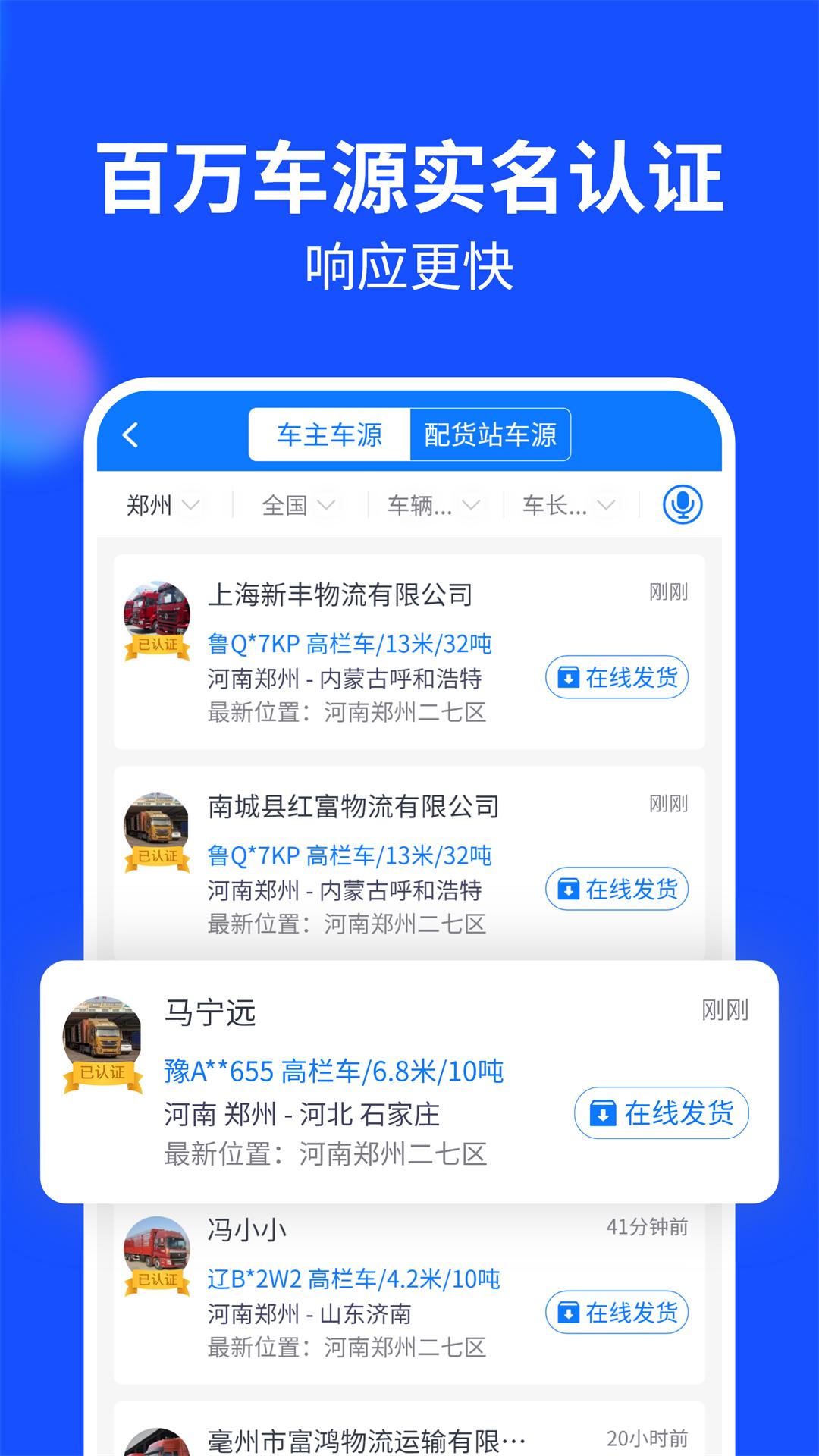The width and height of the screenshot is (819, 1456).
Task: Open the 车辆 vehicle type dropdown
Action: 432,504
